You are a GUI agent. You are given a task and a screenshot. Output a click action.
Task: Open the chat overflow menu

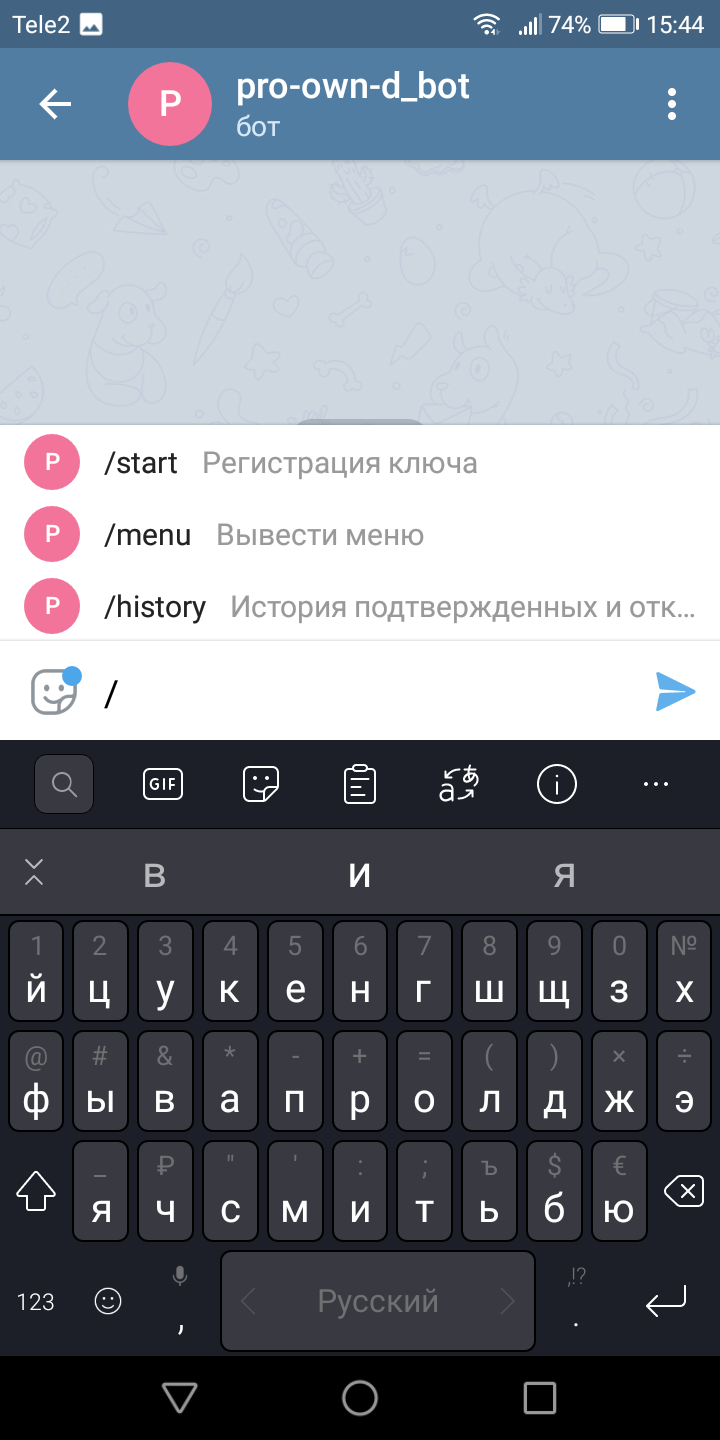pyautogui.click(x=672, y=104)
